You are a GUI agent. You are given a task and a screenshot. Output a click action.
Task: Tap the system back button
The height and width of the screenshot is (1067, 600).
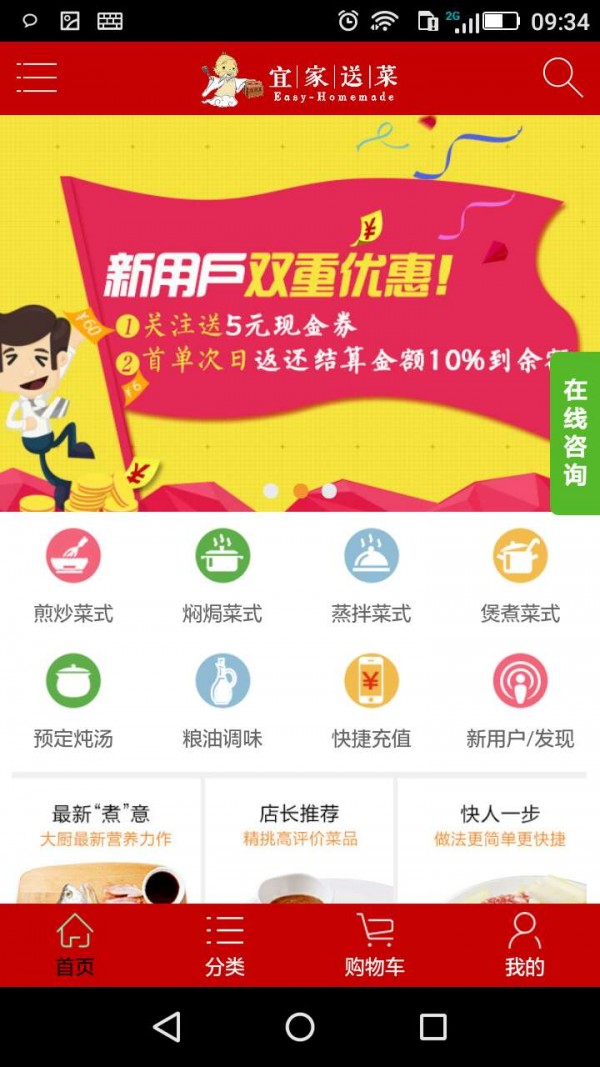[167, 1027]
